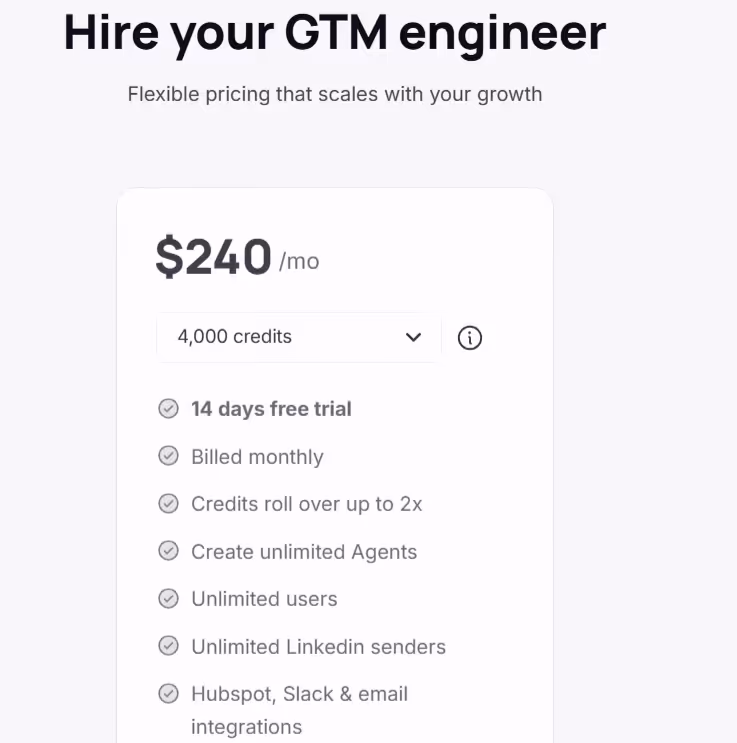
Task: Select the Billed monthly option
Action: (257, 457)
